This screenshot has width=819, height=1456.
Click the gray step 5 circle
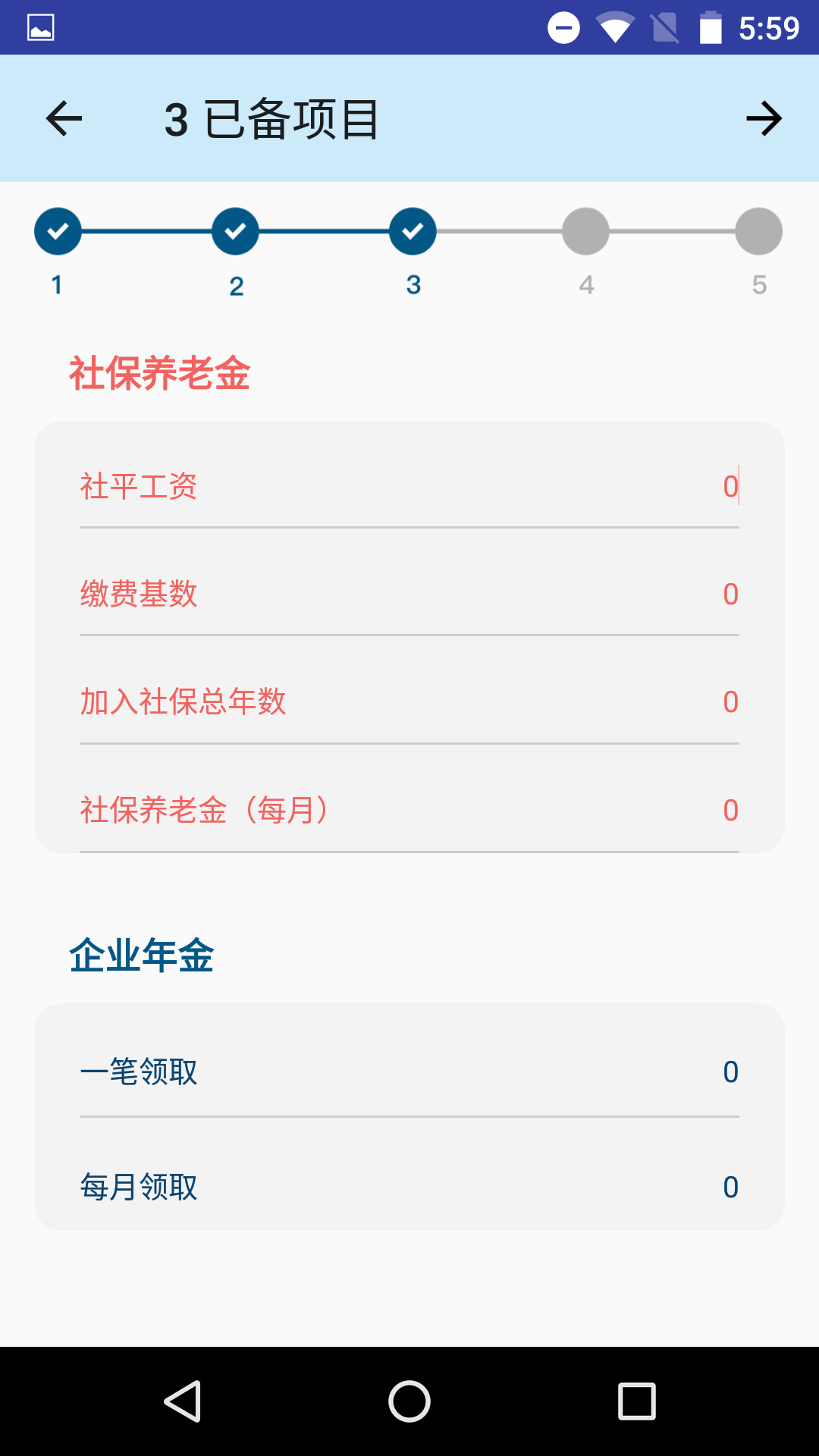tap(760, 231)
